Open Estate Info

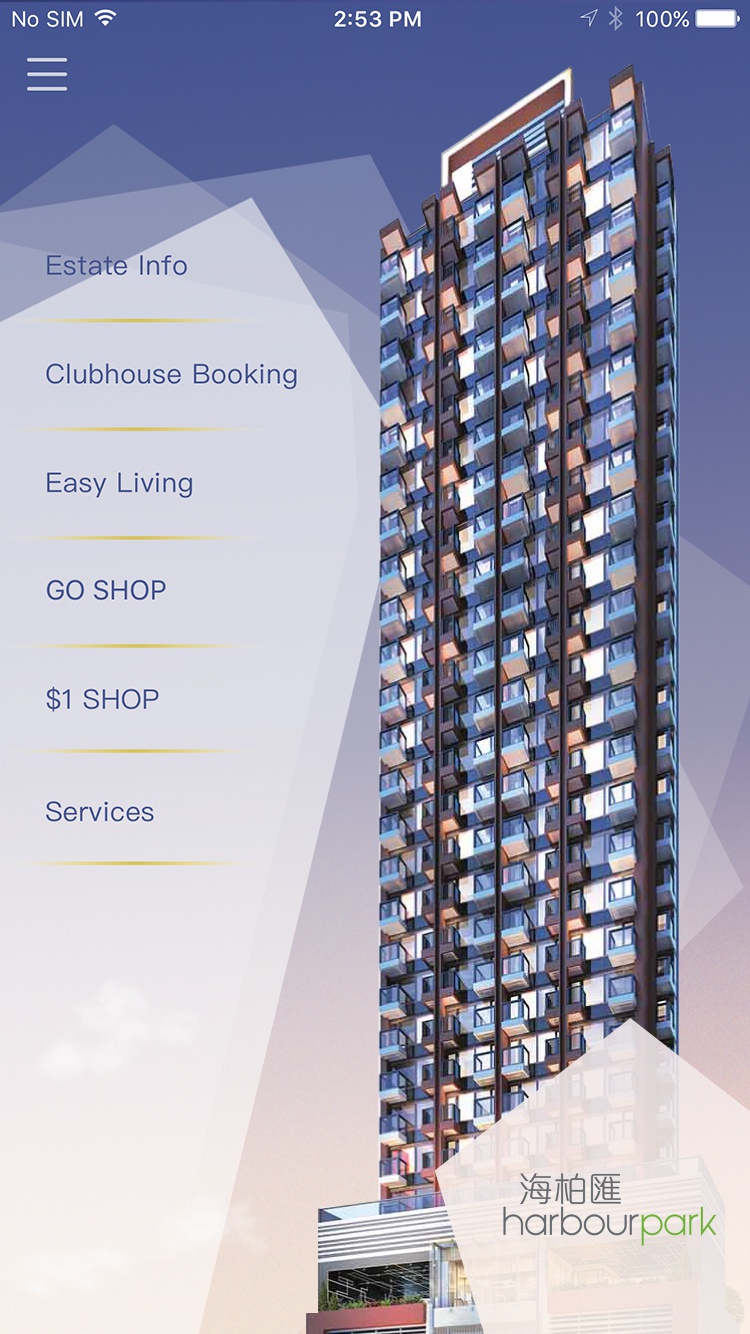click(x=116, y=266)
